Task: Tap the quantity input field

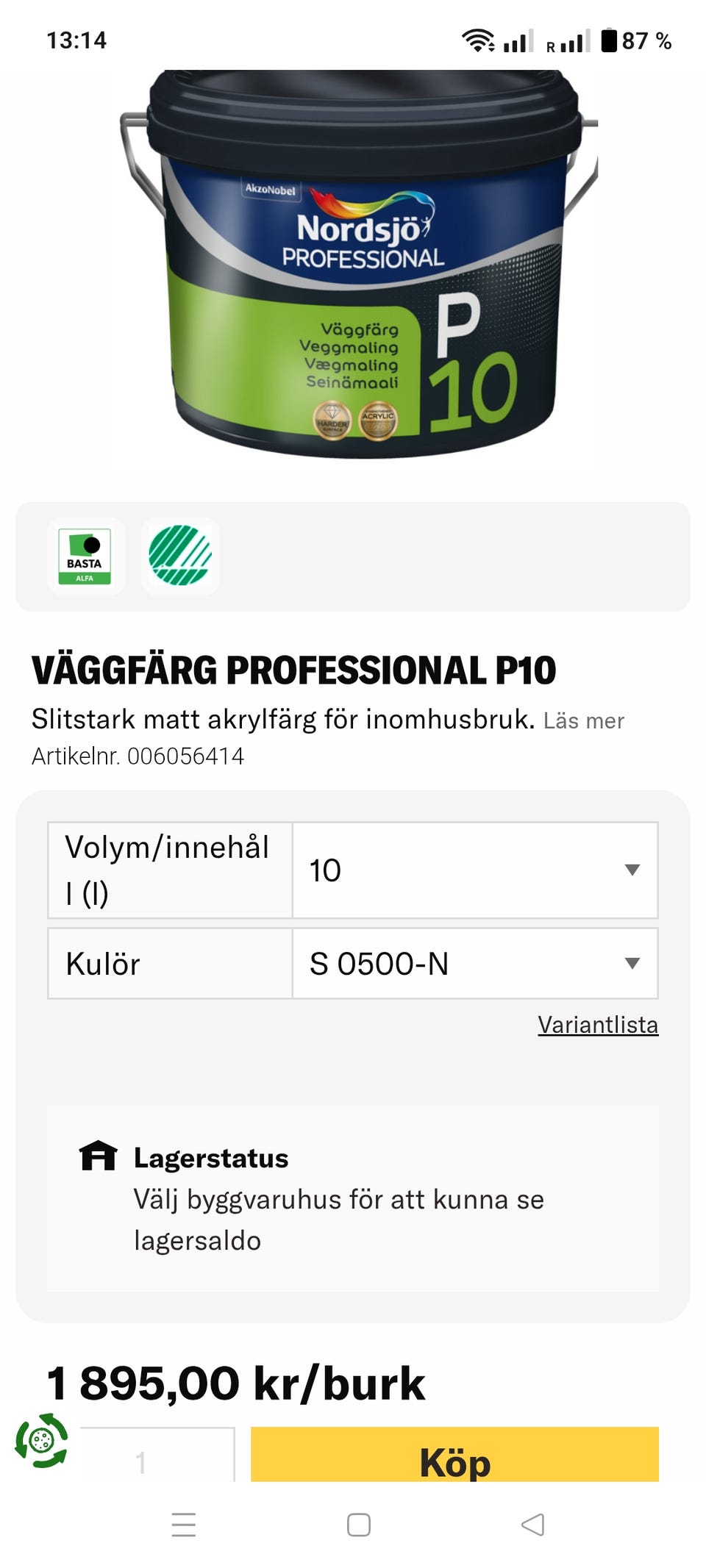Action: pyautogui.click(x=157, y=1459)
